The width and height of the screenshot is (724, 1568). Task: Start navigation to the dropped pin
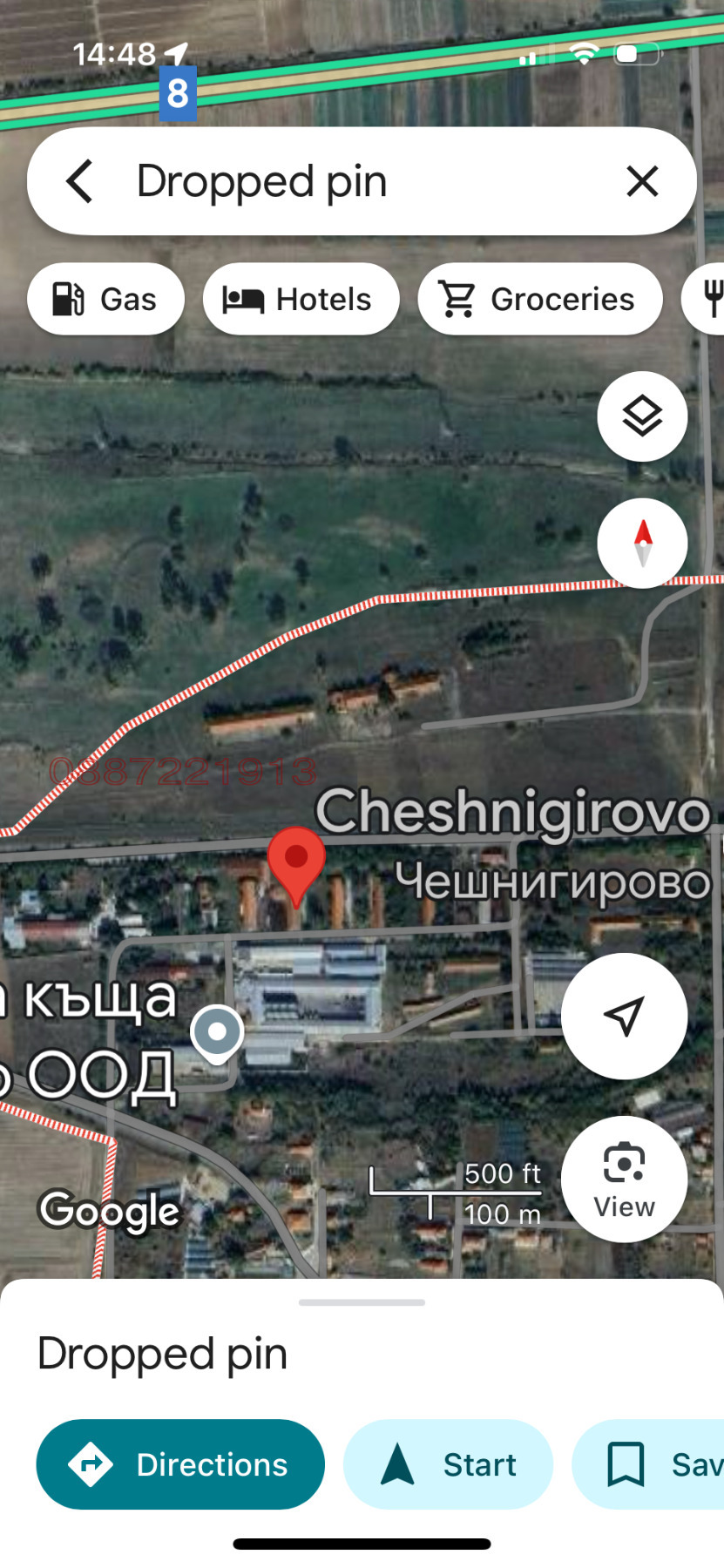click(x=448, y=1464)
